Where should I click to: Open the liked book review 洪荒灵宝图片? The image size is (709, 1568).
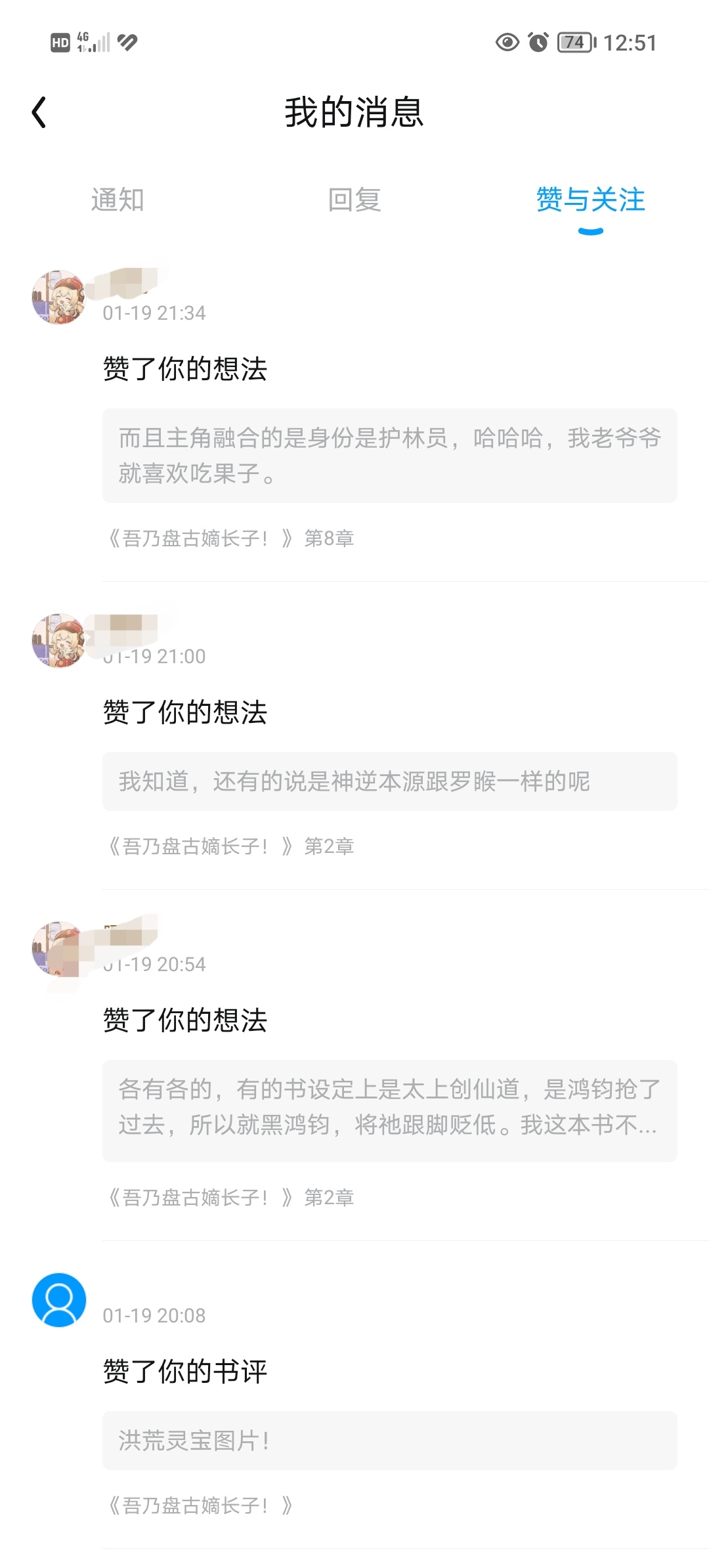click(x=390, y=1441)
